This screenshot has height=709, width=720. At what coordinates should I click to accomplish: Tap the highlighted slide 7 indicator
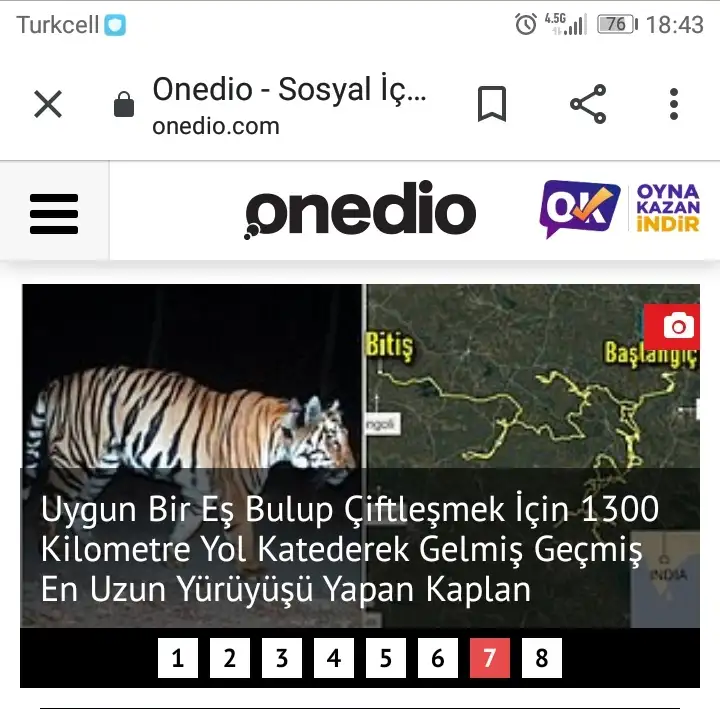pyautogui.click(x=490, y=658)
